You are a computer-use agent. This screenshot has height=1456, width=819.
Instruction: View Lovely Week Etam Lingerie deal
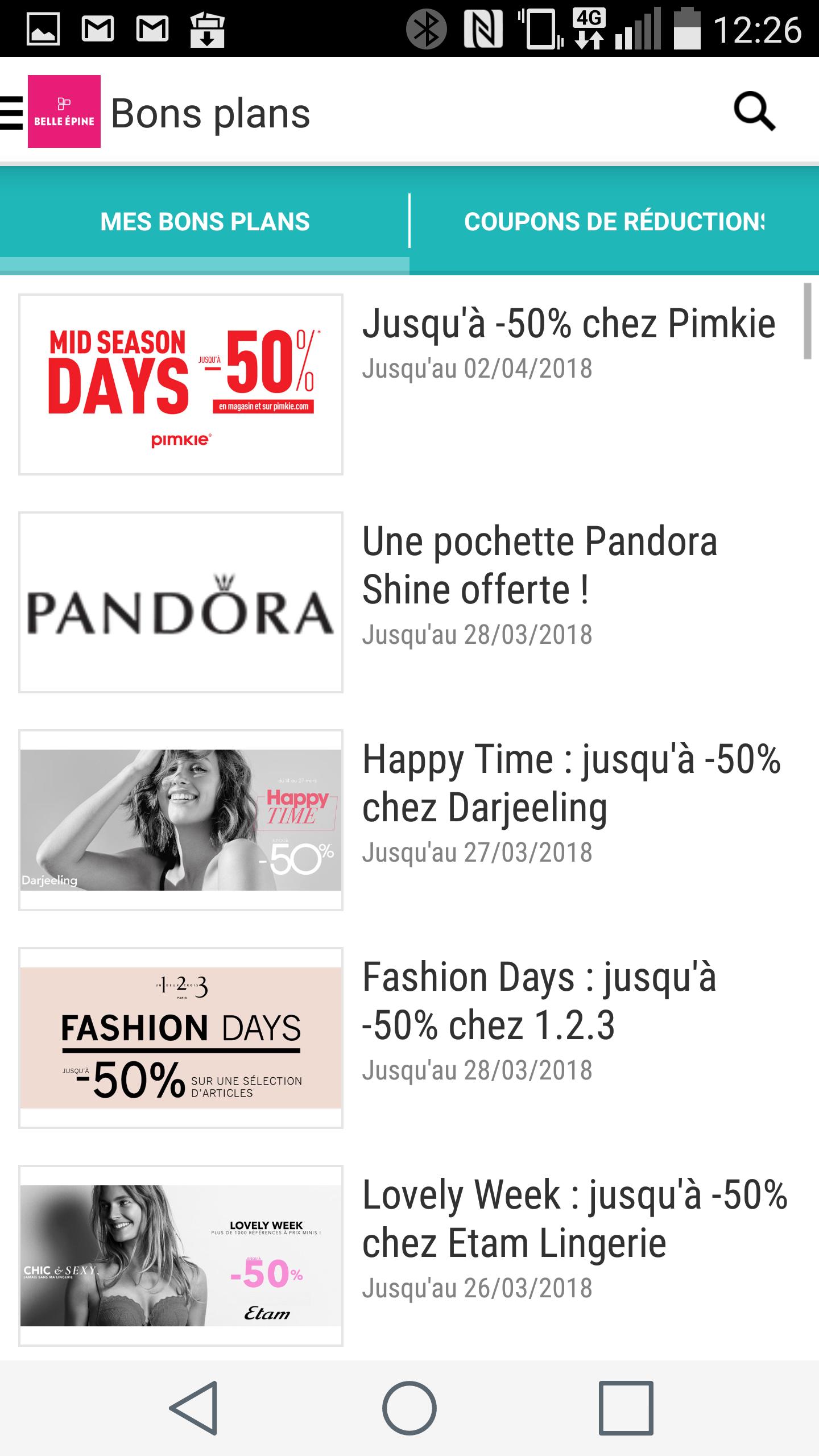pos(409,1255)
